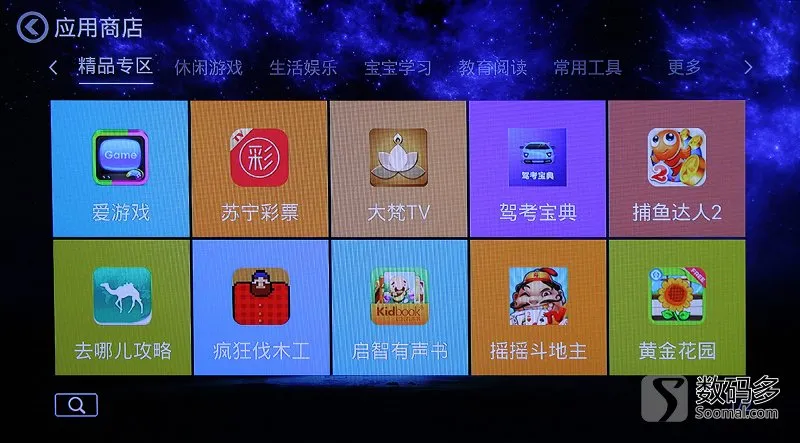Show previous categories with left arrow
The image size is (800, 443).
[53, 68]
